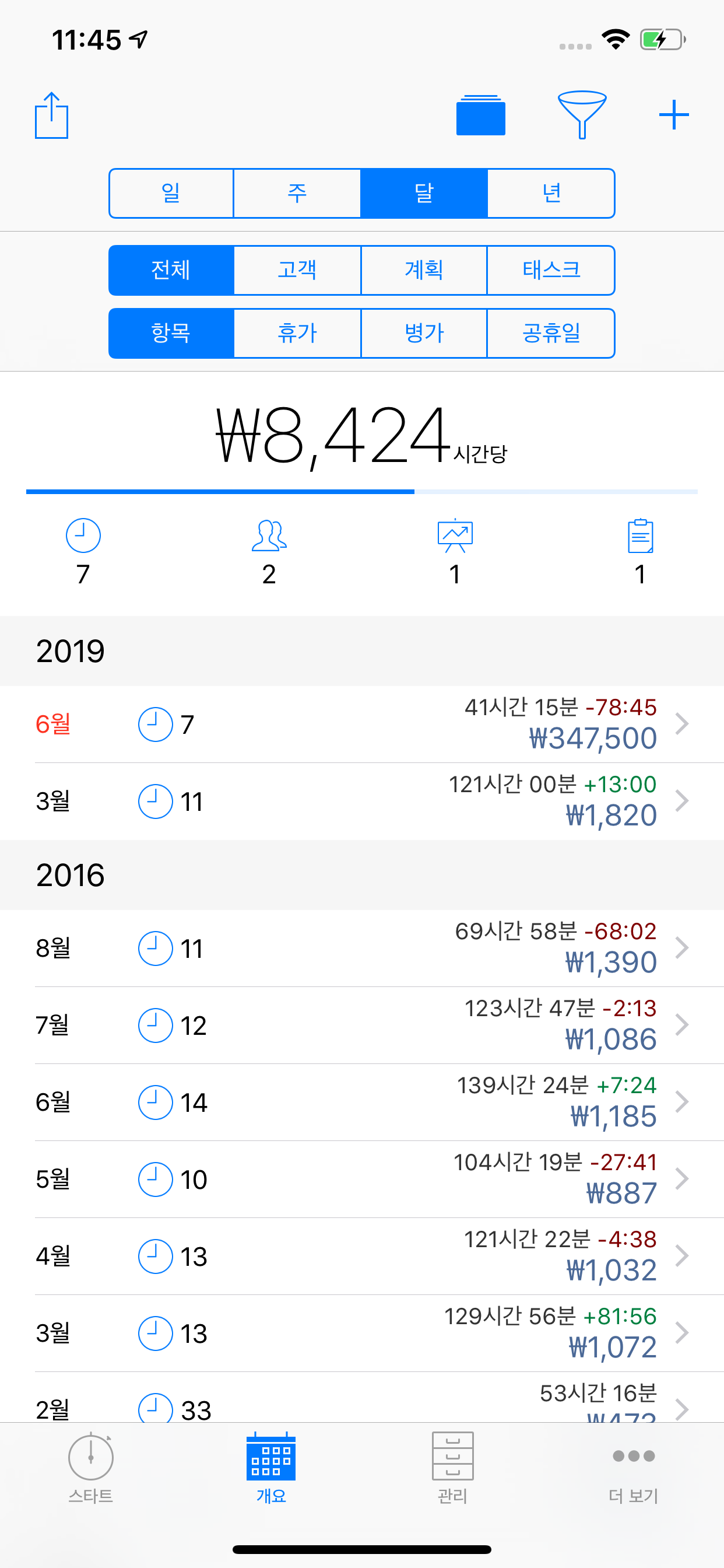The width and height of the screenshot is (724, 1568).
Task: Open 2016 5월 row with ₩887
Action: click(x=362, y=1179)
